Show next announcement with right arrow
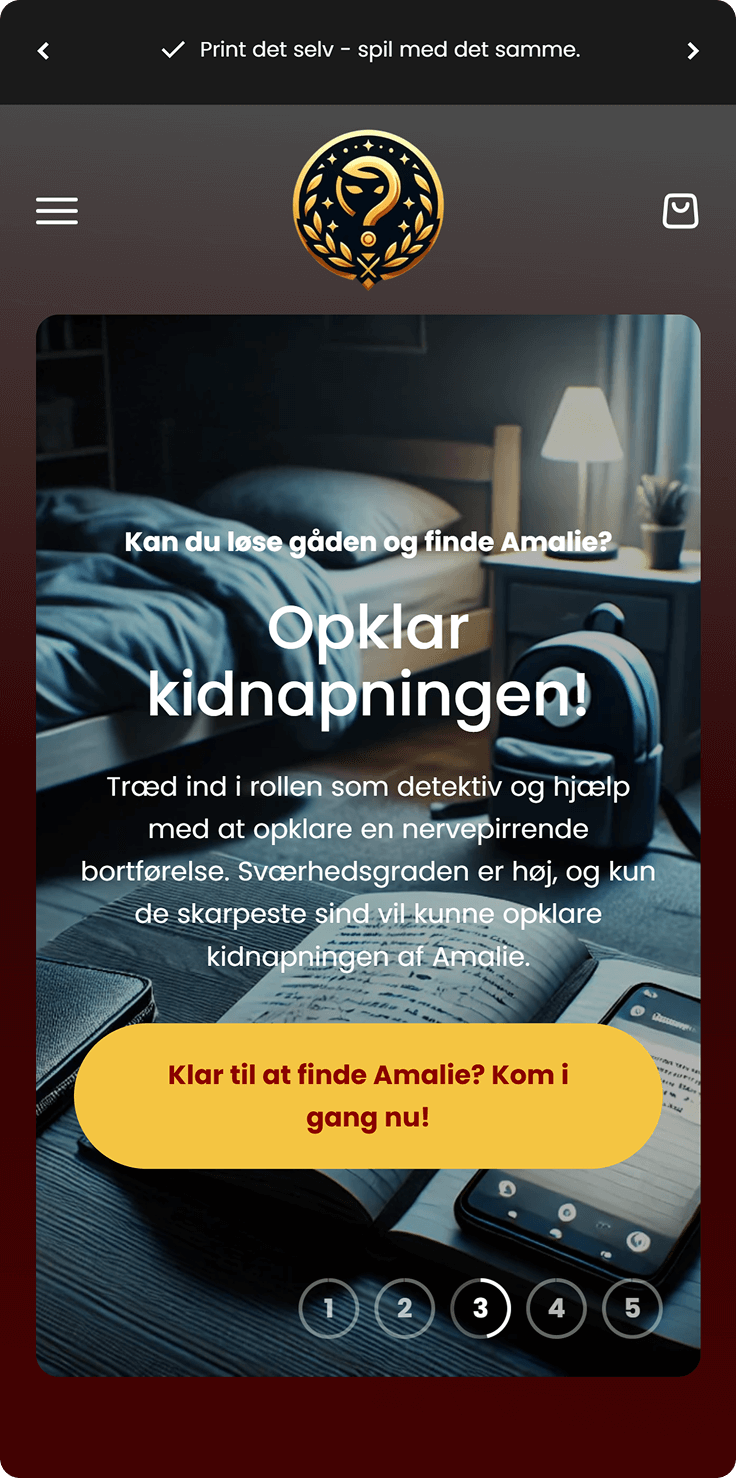The width and height of the screenshot is (736, 1478). [x=693, y=51]
